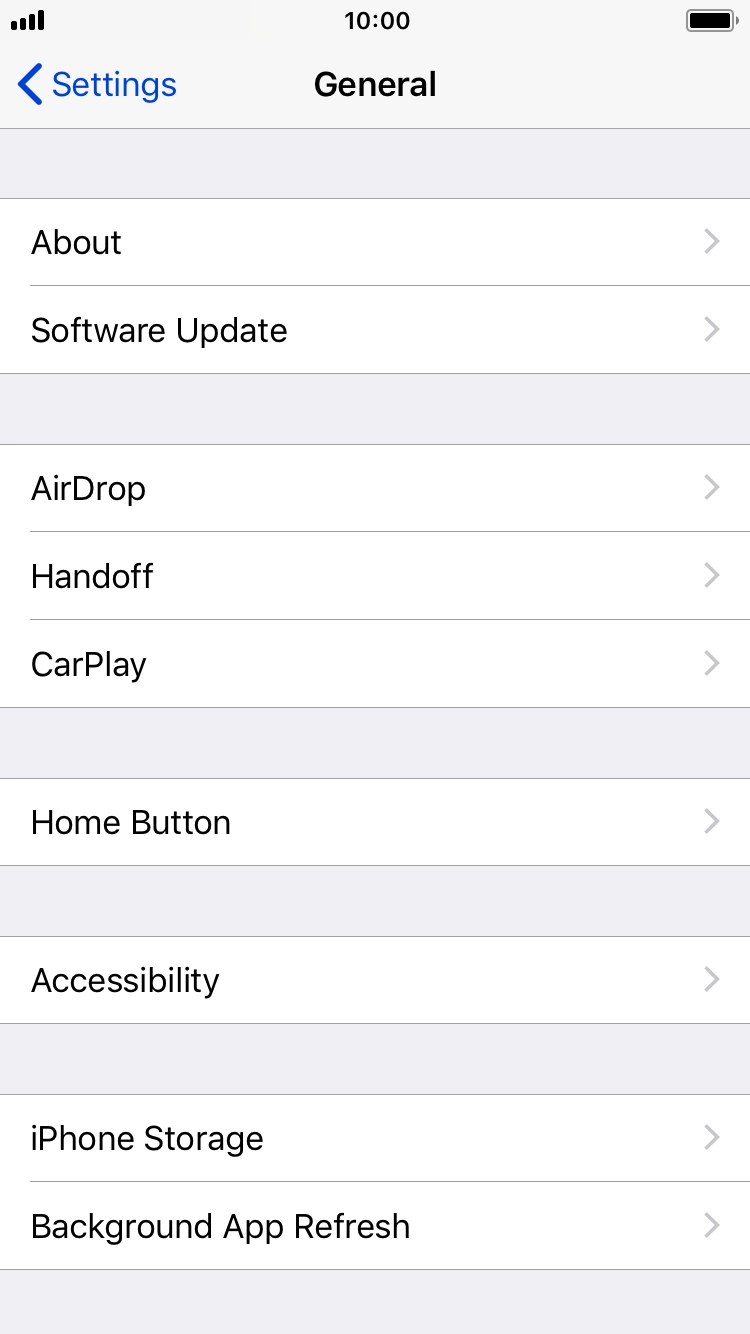View iPhone Storage
Viewport: 750px width, 1334px height.
[x=375, y=1138]
